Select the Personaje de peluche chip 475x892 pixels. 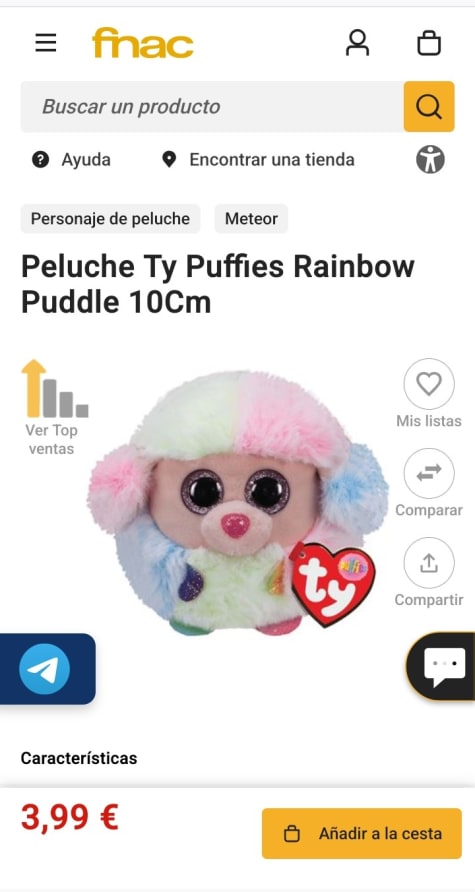click(x=110, y=219)
